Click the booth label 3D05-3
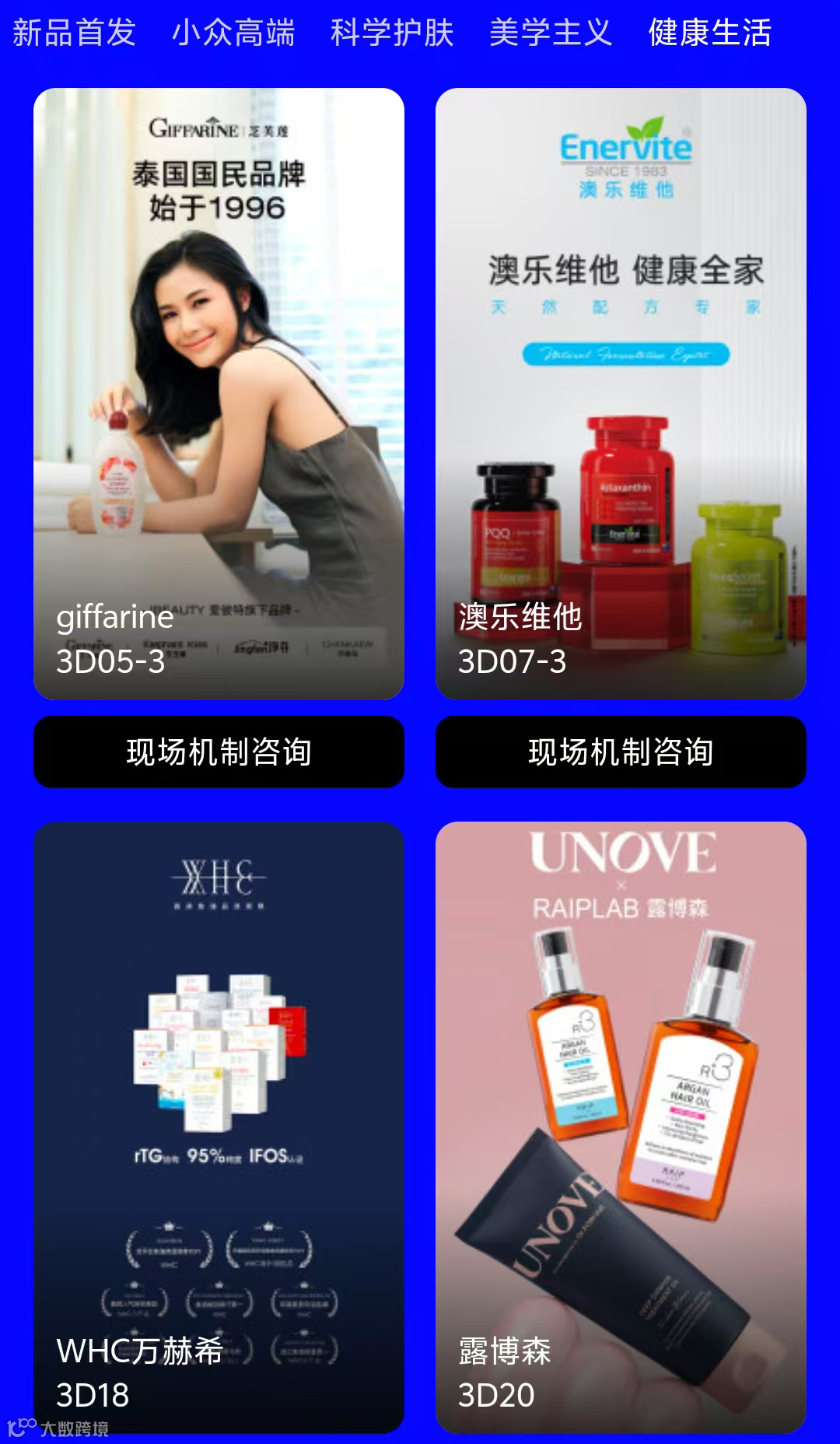This screenshot has width=840, height=1444. coord(110,662)
